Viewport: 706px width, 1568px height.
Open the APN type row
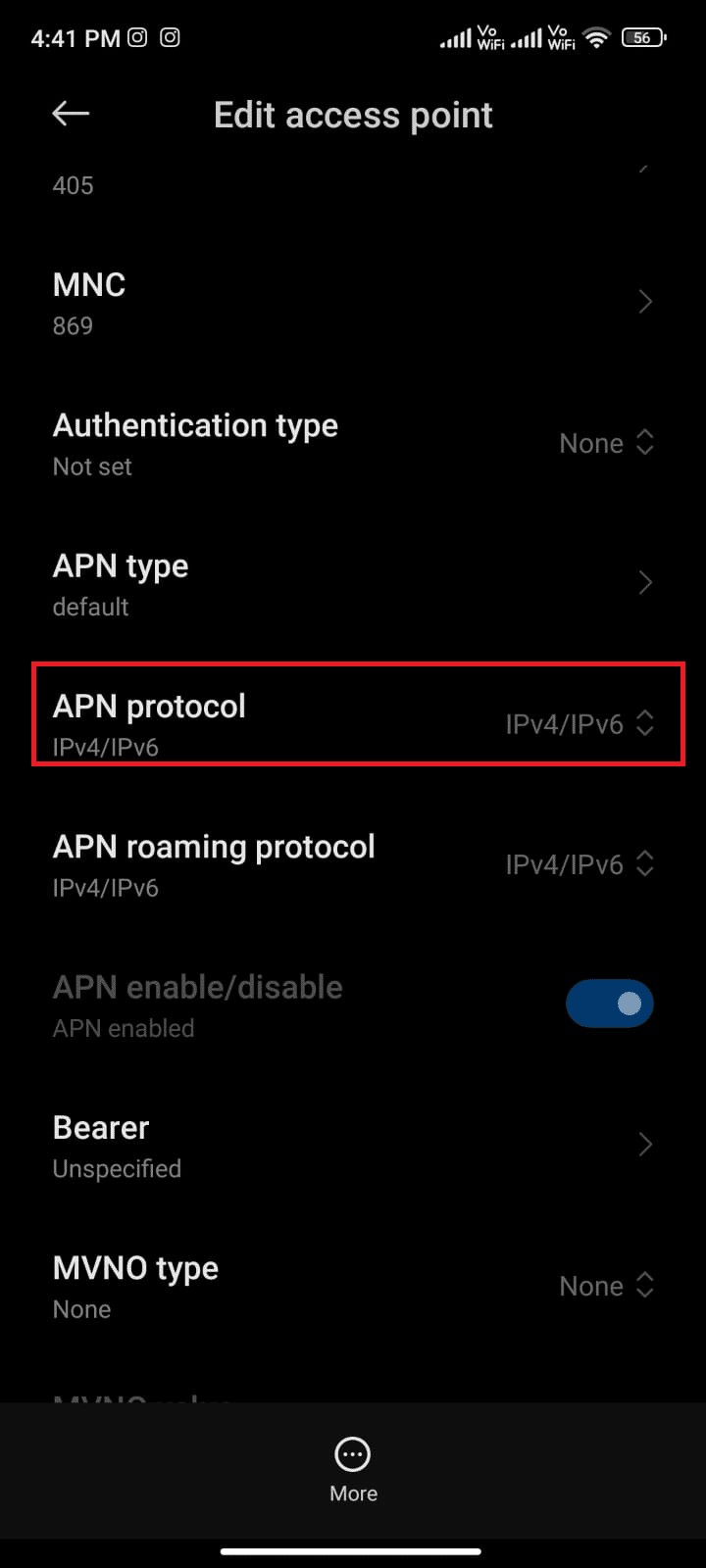coord(353,584)
